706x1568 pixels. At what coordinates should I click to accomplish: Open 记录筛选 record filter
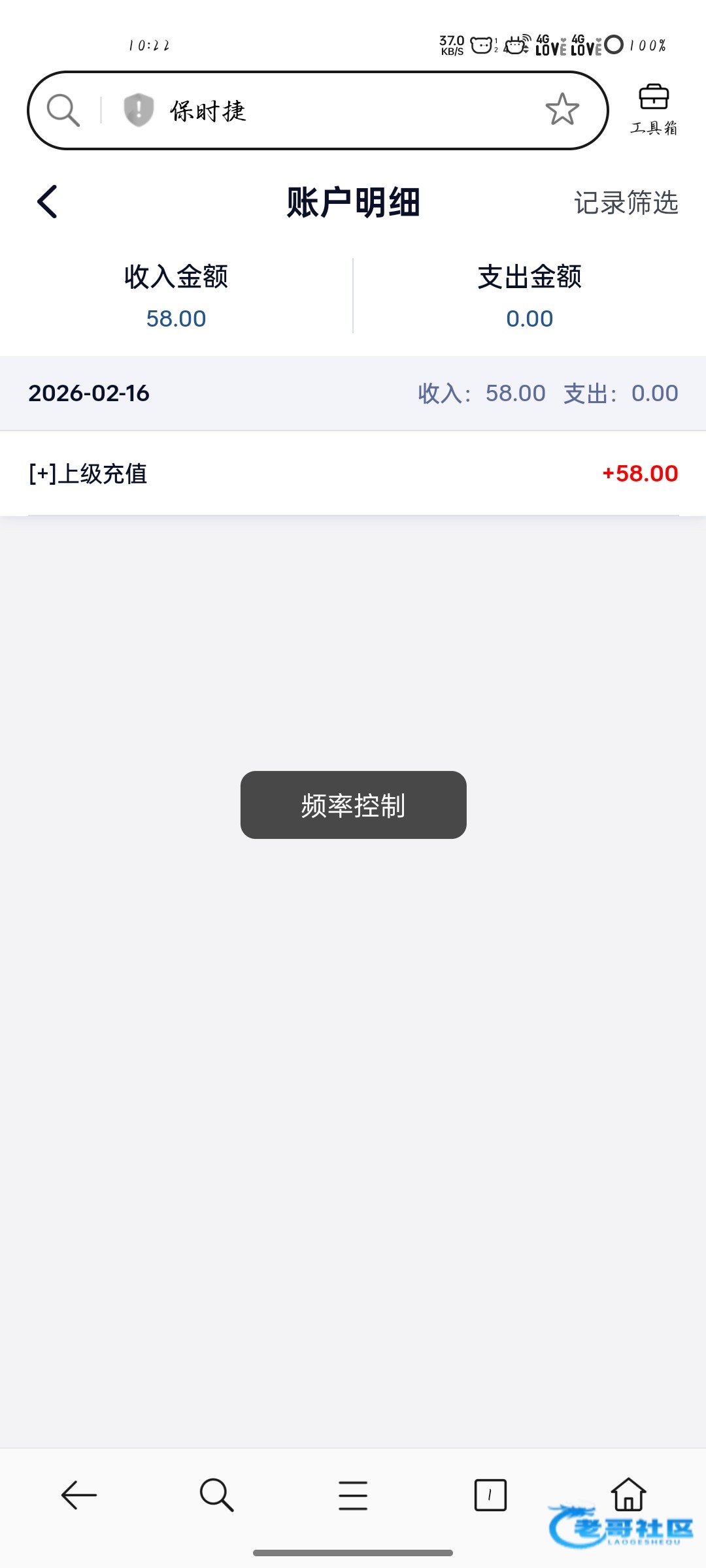(626, 203)
